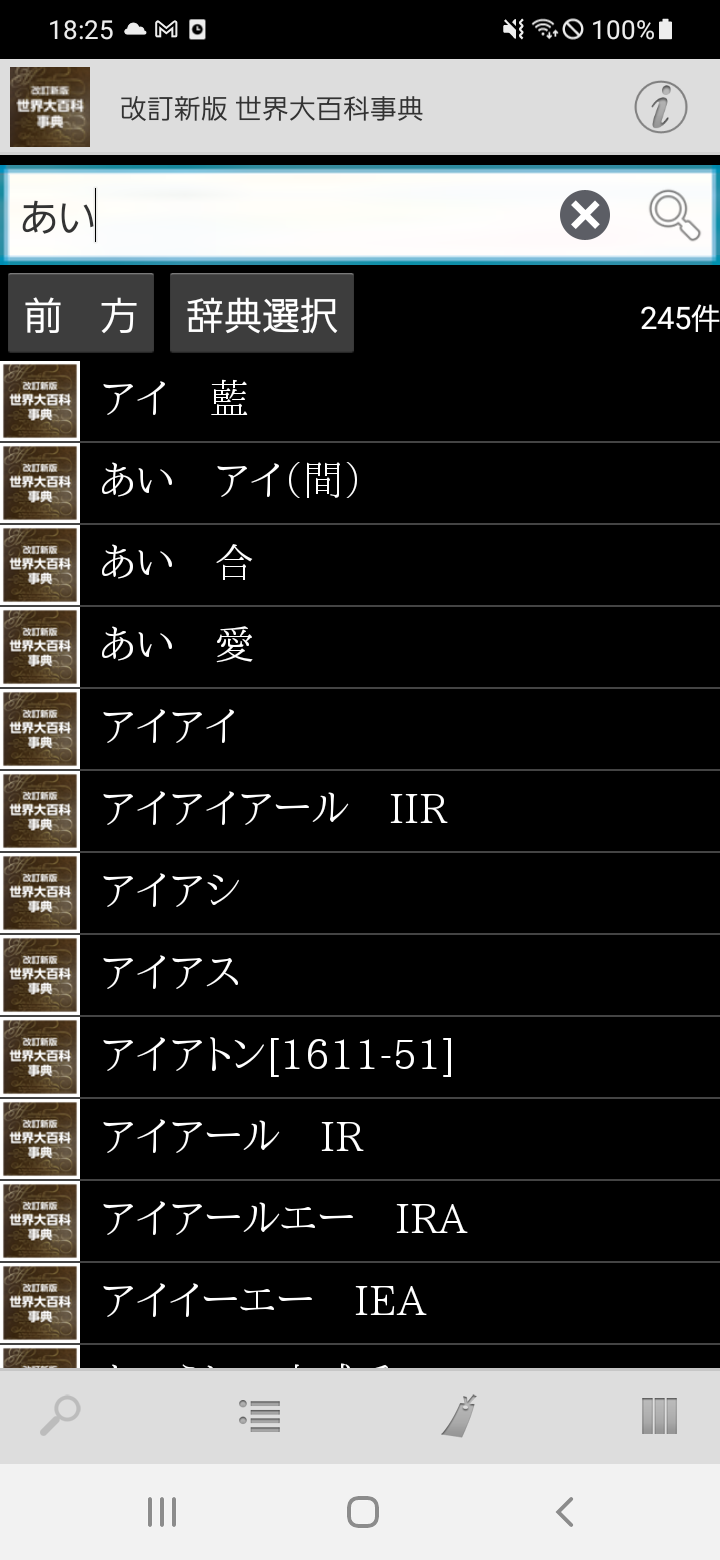The height and width of the screenshot is (1560, 720).
Task: Tap the 前方 match mode button
Action: [81, 314]
